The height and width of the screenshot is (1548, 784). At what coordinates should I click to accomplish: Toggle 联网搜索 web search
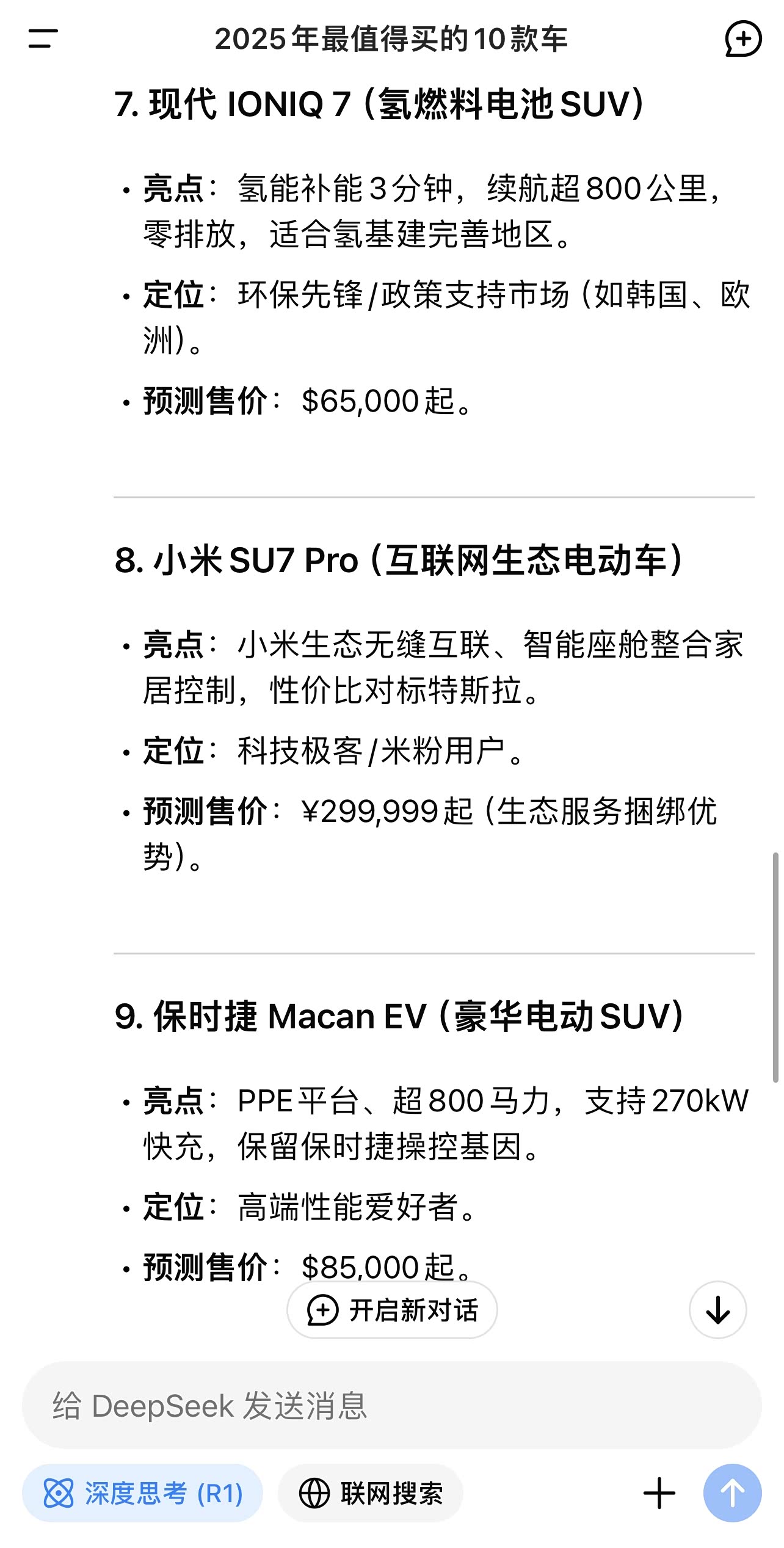click(x=371, y=1494)
